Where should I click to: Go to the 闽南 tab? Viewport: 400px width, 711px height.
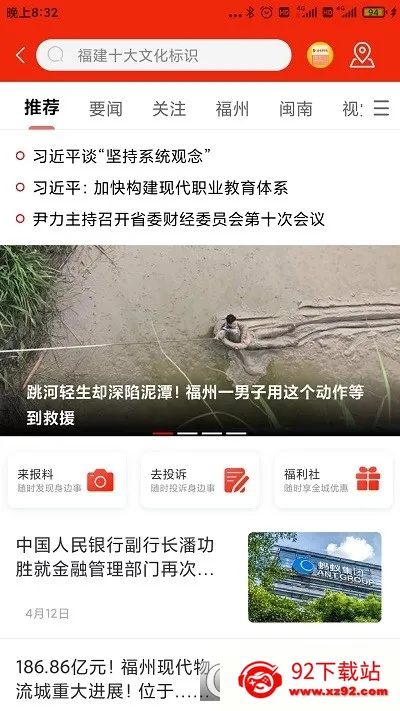(x=296, y=109)
